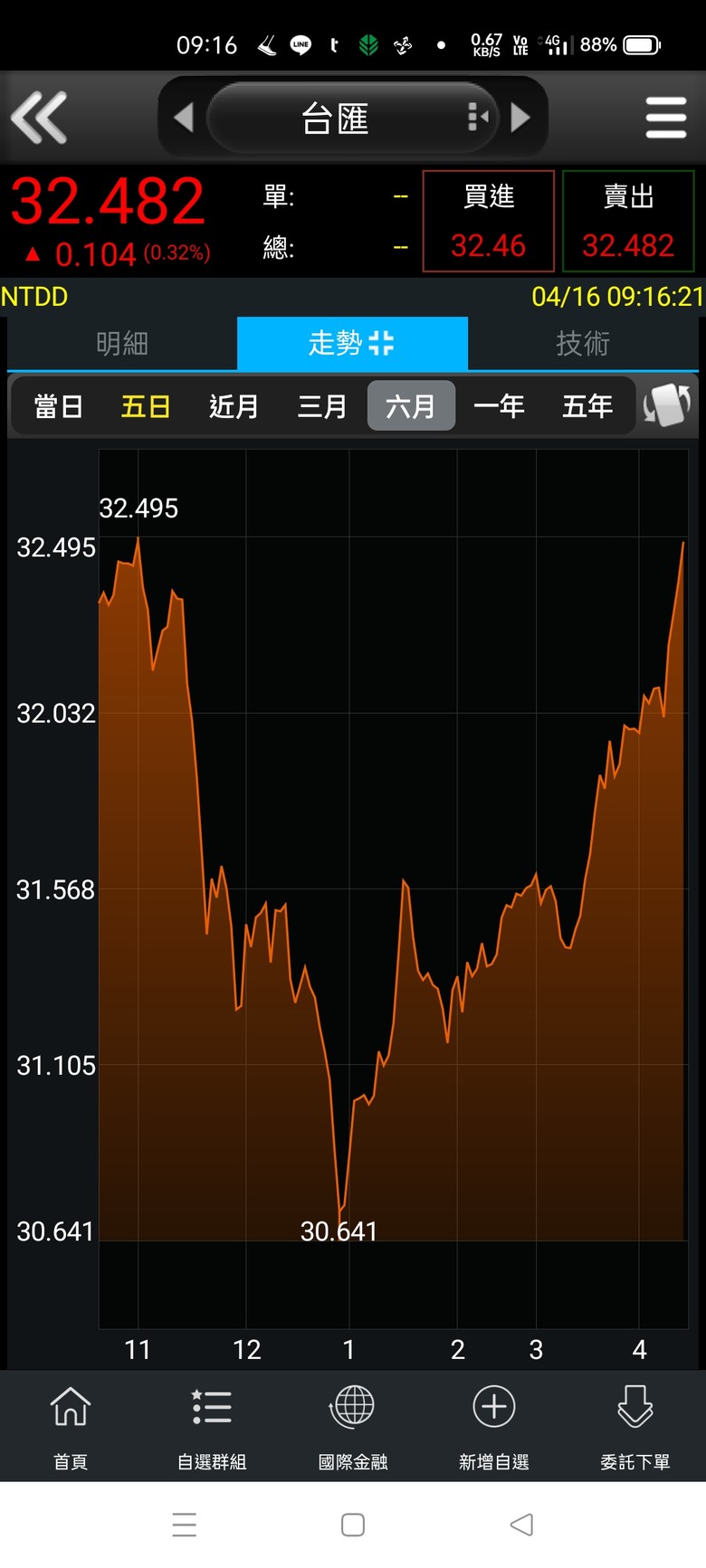
Task: Switch to the 明細 tab
Action: coord(122,344)
